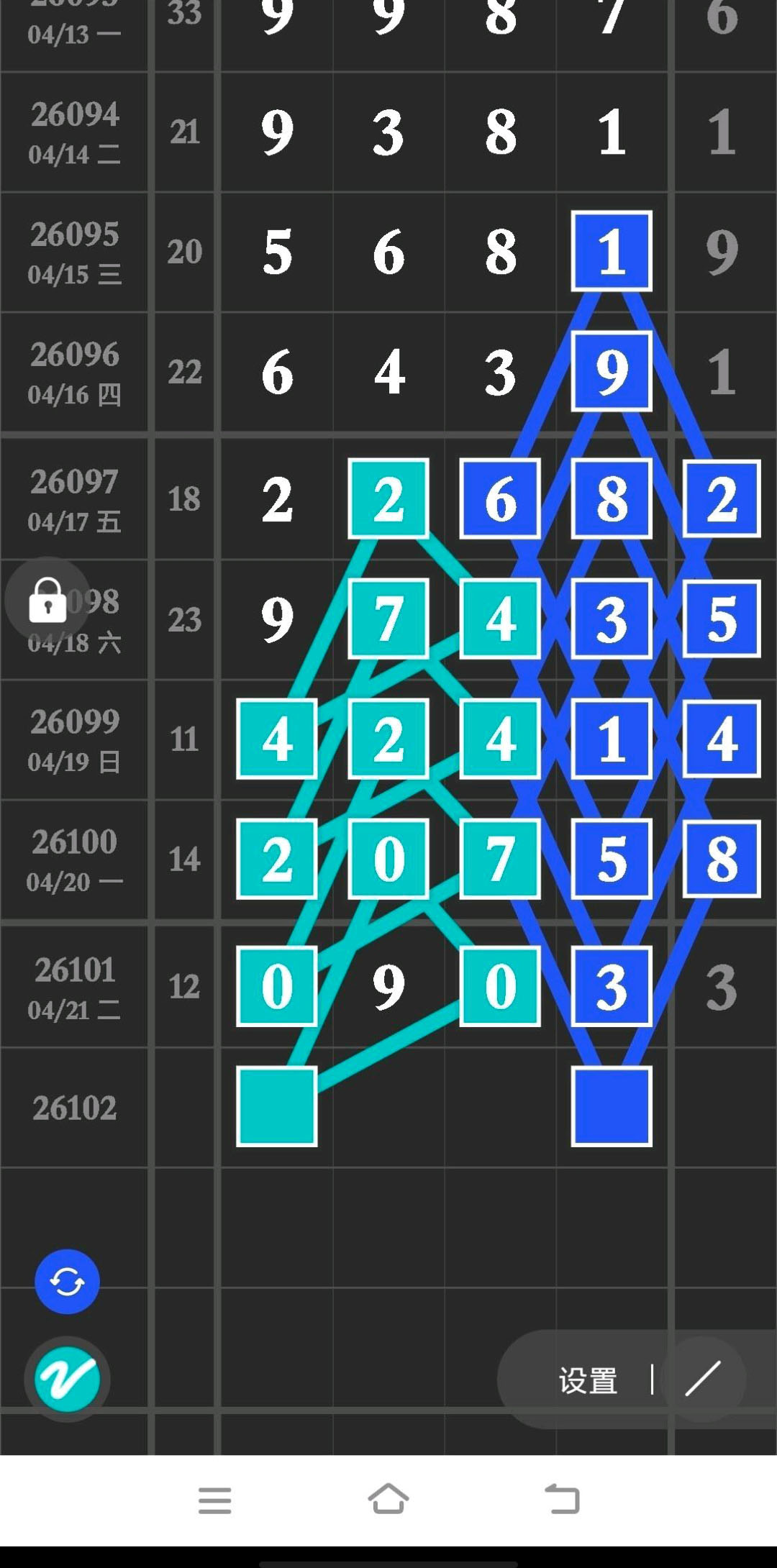The width and height of the screenshot is (777, 1568).
Task: Open the recent apps menu
Action: tap(214, 1500)
